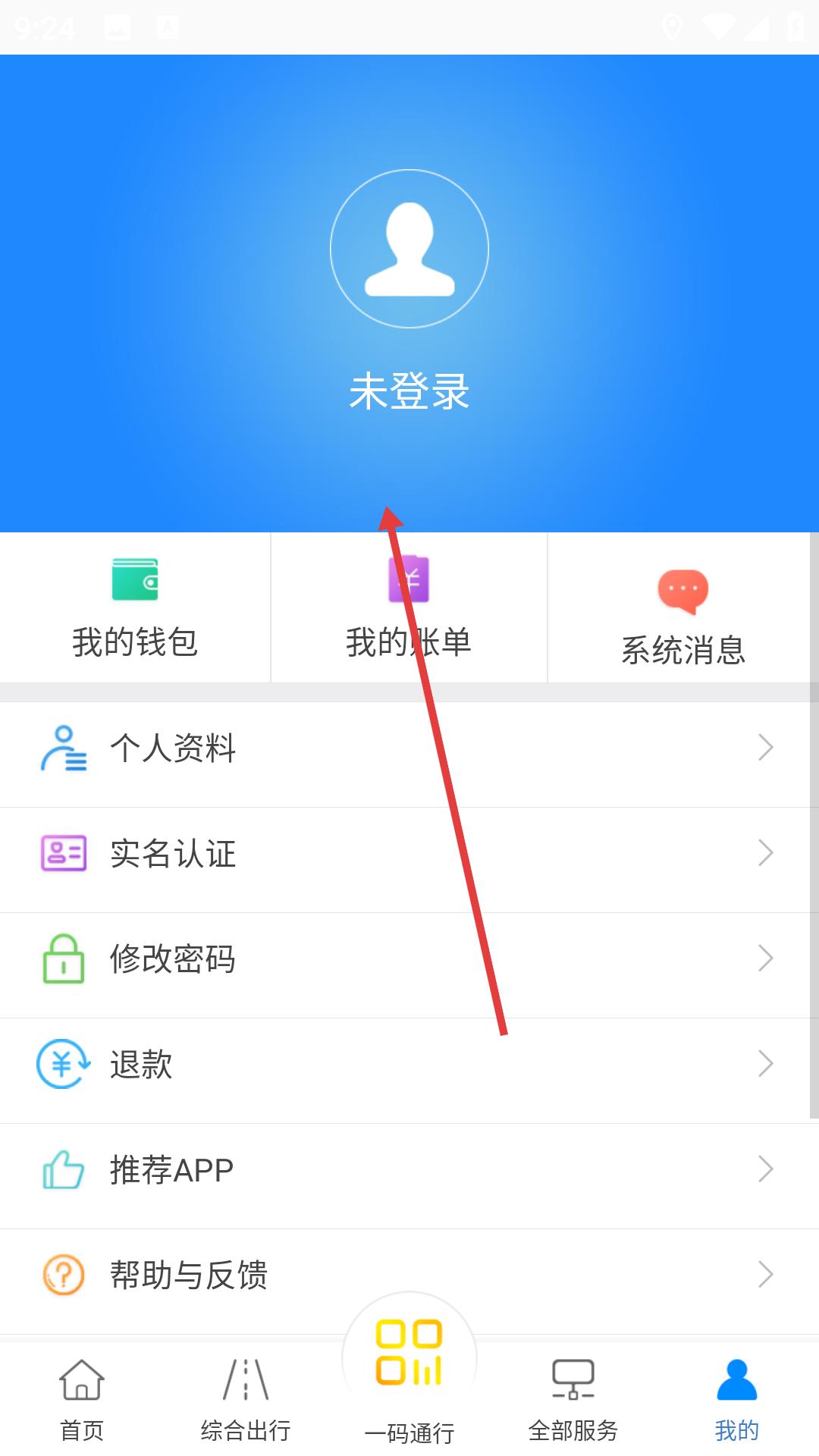Open 帮助与反馈 help and feedback

point(409,1275)
